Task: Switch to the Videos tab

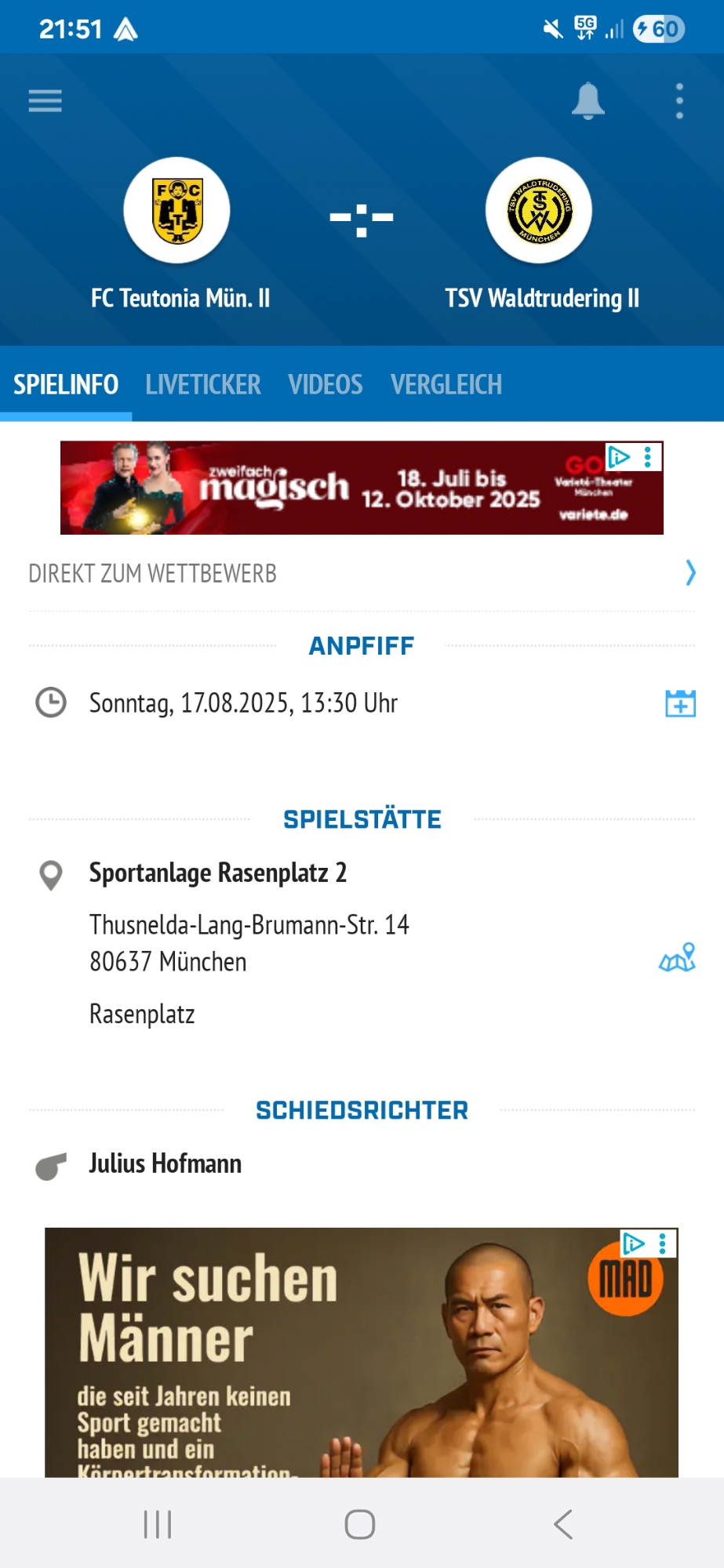Action: pyautogui.click(x=326, y=385)
